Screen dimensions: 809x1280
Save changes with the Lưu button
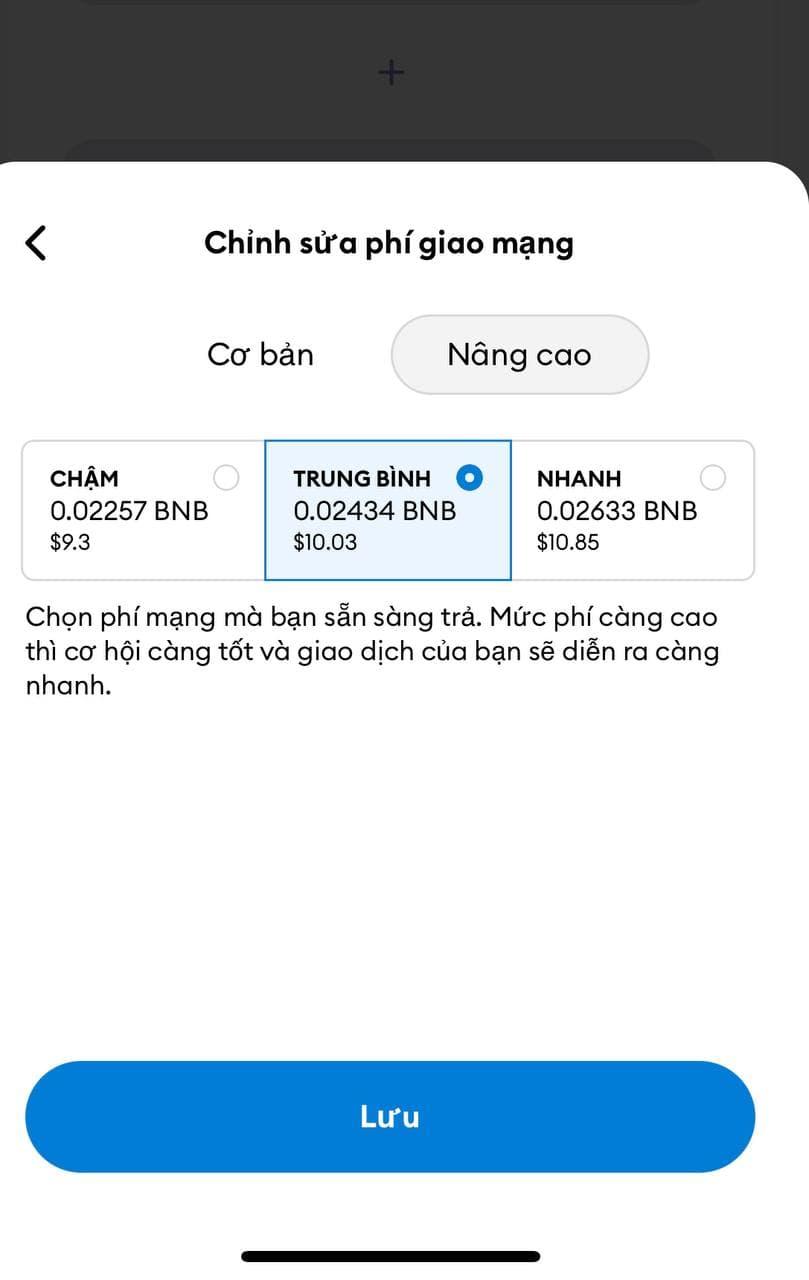390,1117
